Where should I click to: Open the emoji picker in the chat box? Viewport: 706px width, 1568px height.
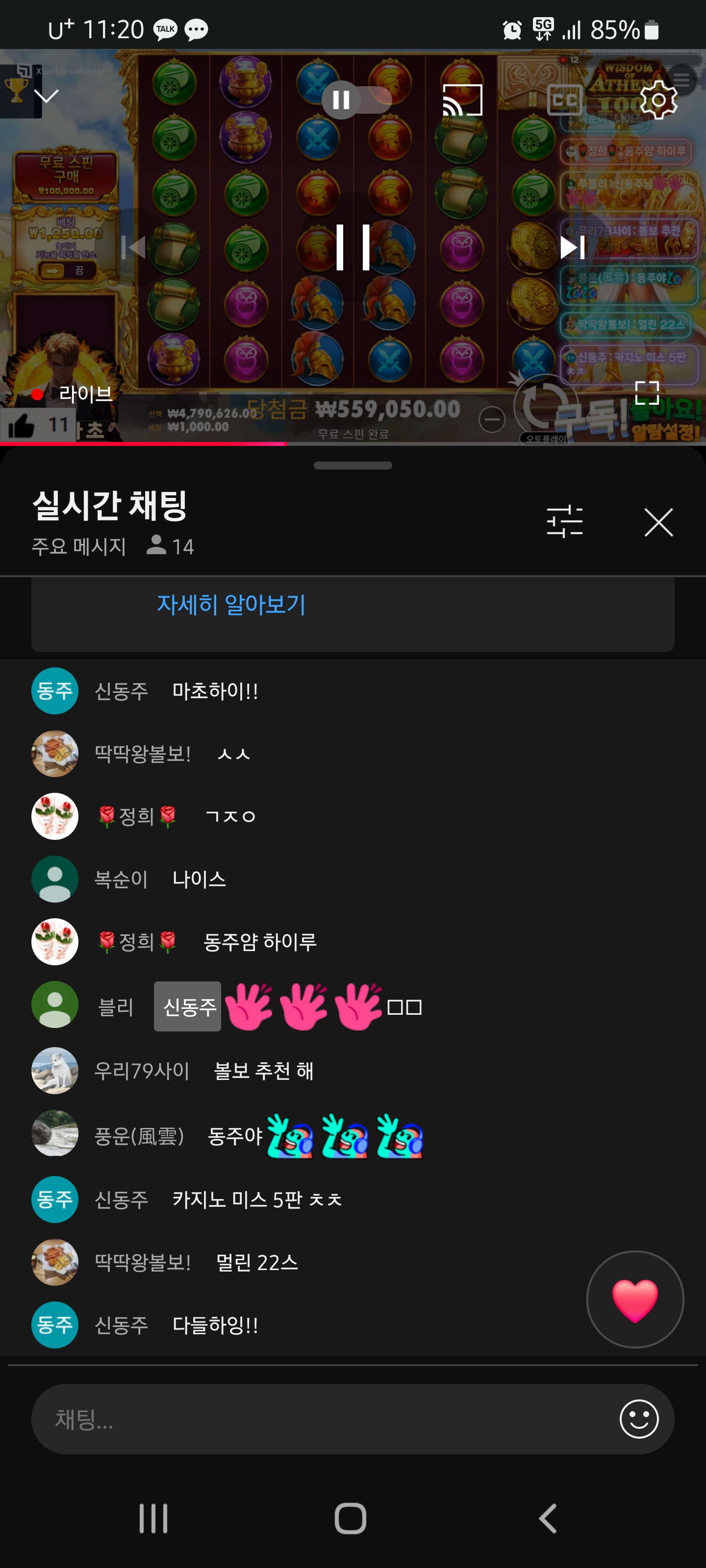[638, 1419]
